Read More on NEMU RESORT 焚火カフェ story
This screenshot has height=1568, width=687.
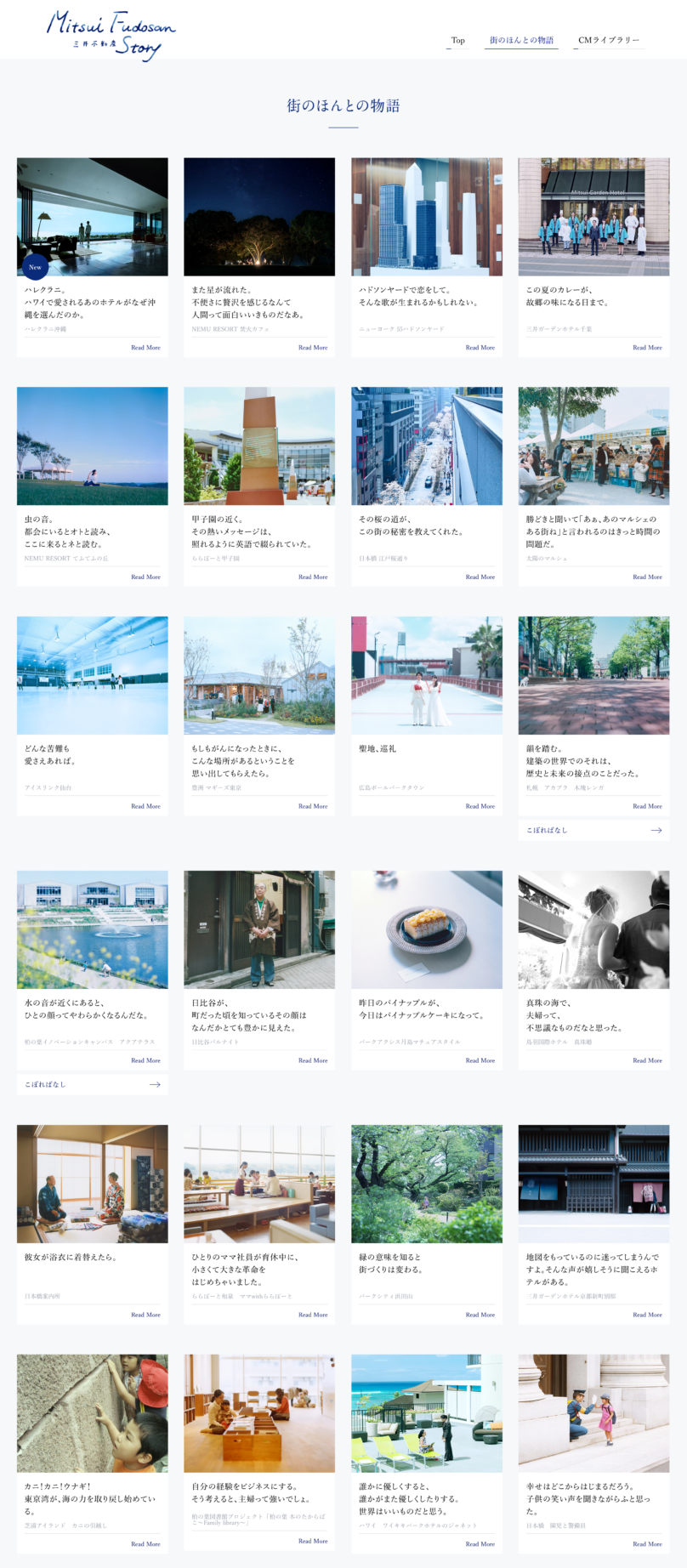pyautogui.click(x=312, y=348)
